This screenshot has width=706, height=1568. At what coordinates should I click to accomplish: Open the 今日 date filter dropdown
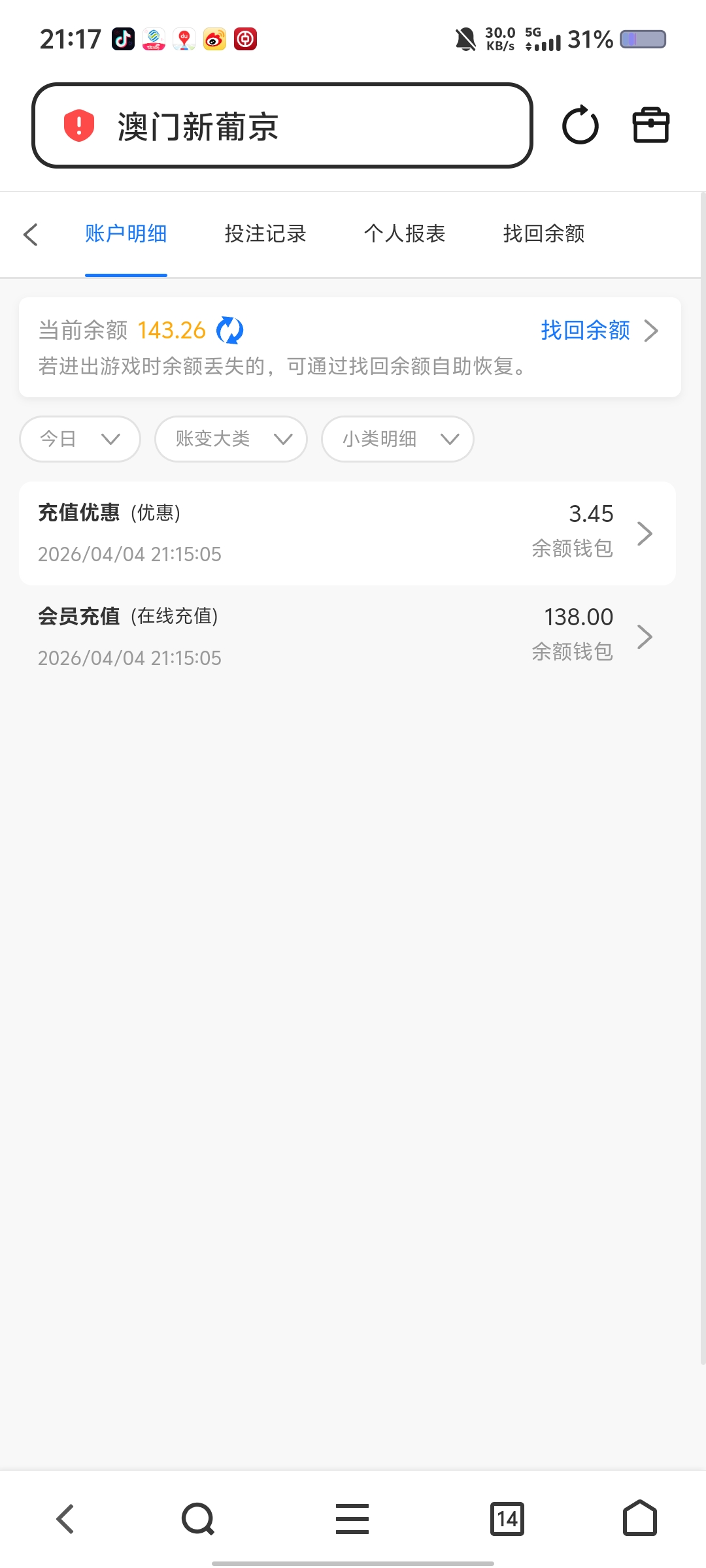pyautogui.click(x=79, y=439)
